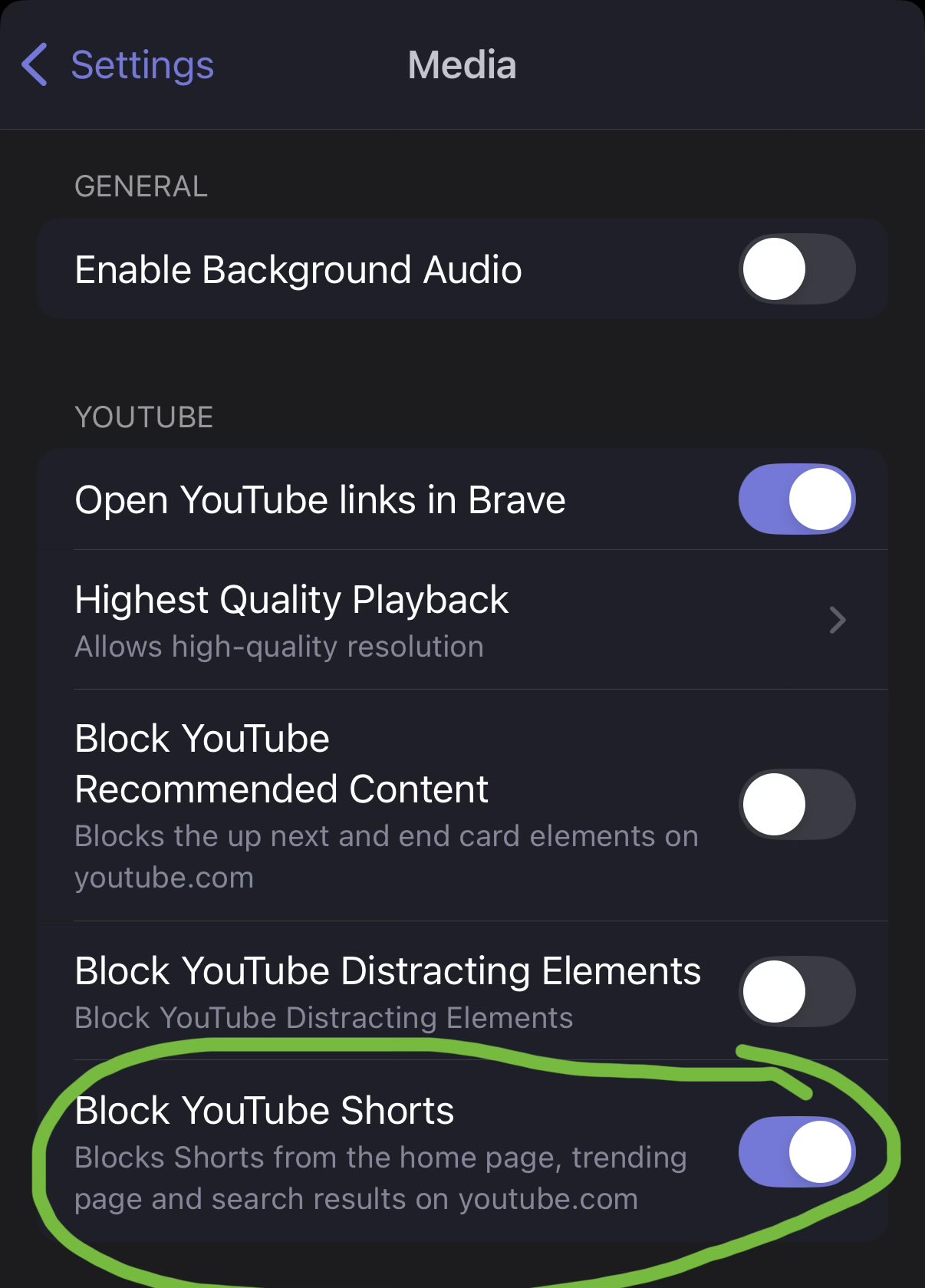Switch off Block YouTube Shorts
The image size is (925, 1288).
[x=796, y=1151]
